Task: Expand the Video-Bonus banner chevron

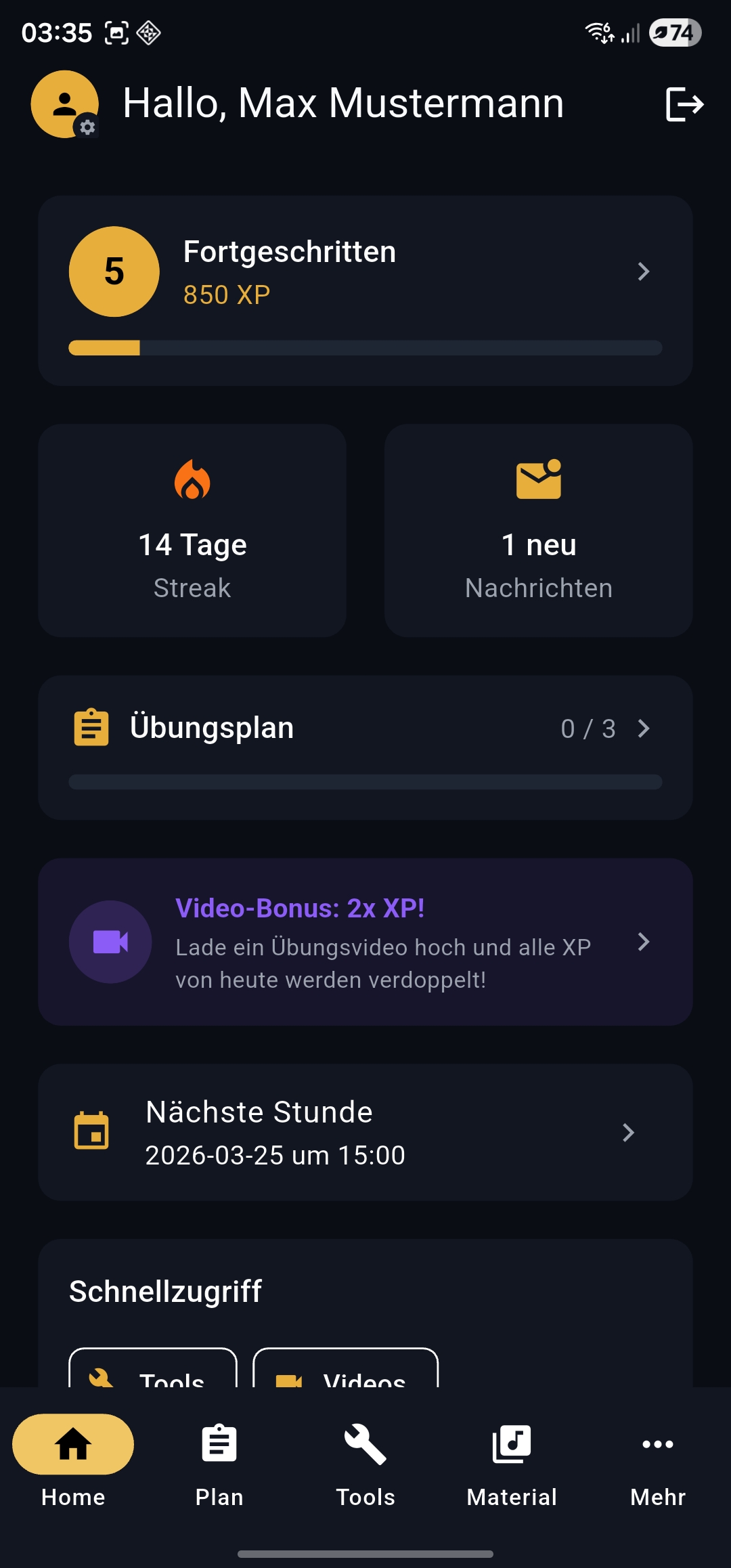Action: pyautogui.click(x=644, y=942)
